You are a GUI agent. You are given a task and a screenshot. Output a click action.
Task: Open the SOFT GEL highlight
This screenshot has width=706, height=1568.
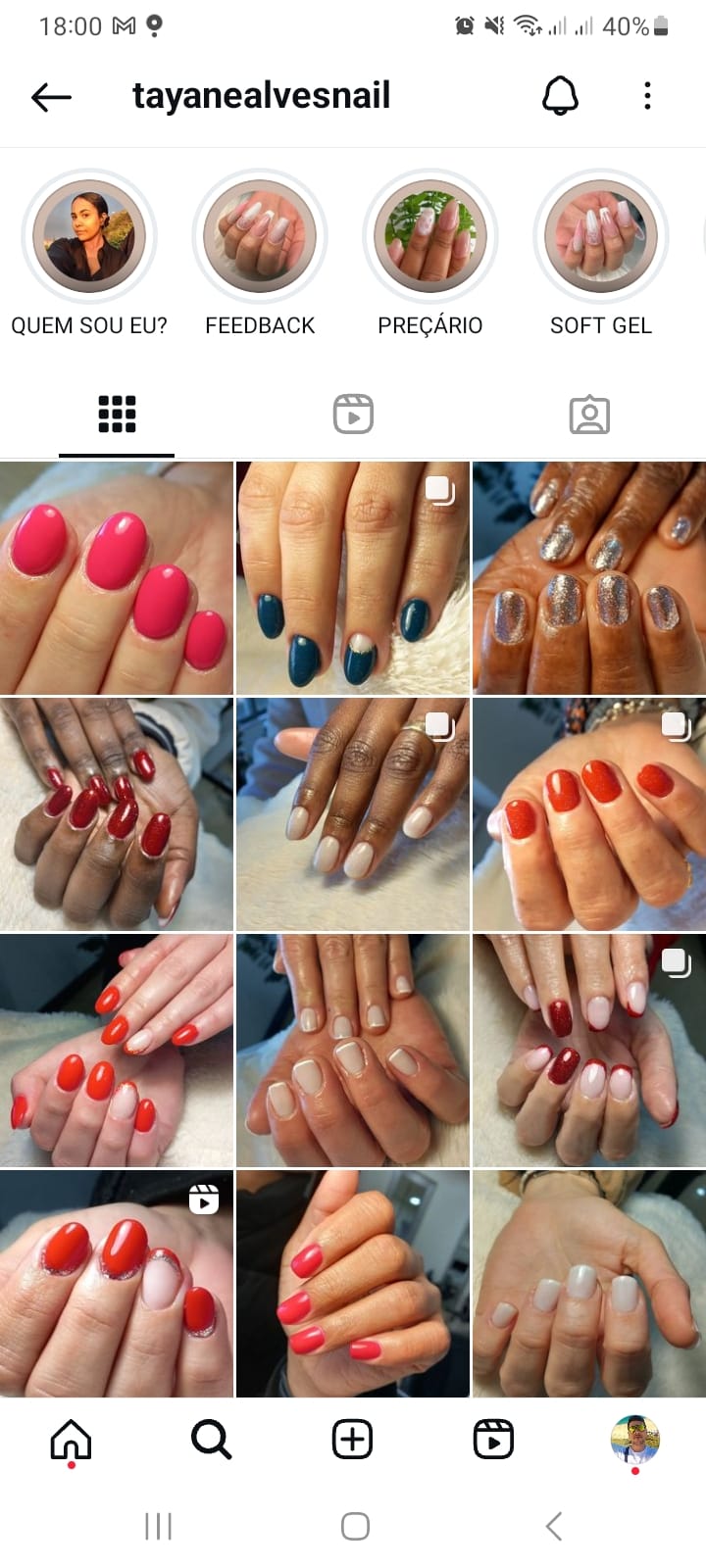click(x=601, y=237)
